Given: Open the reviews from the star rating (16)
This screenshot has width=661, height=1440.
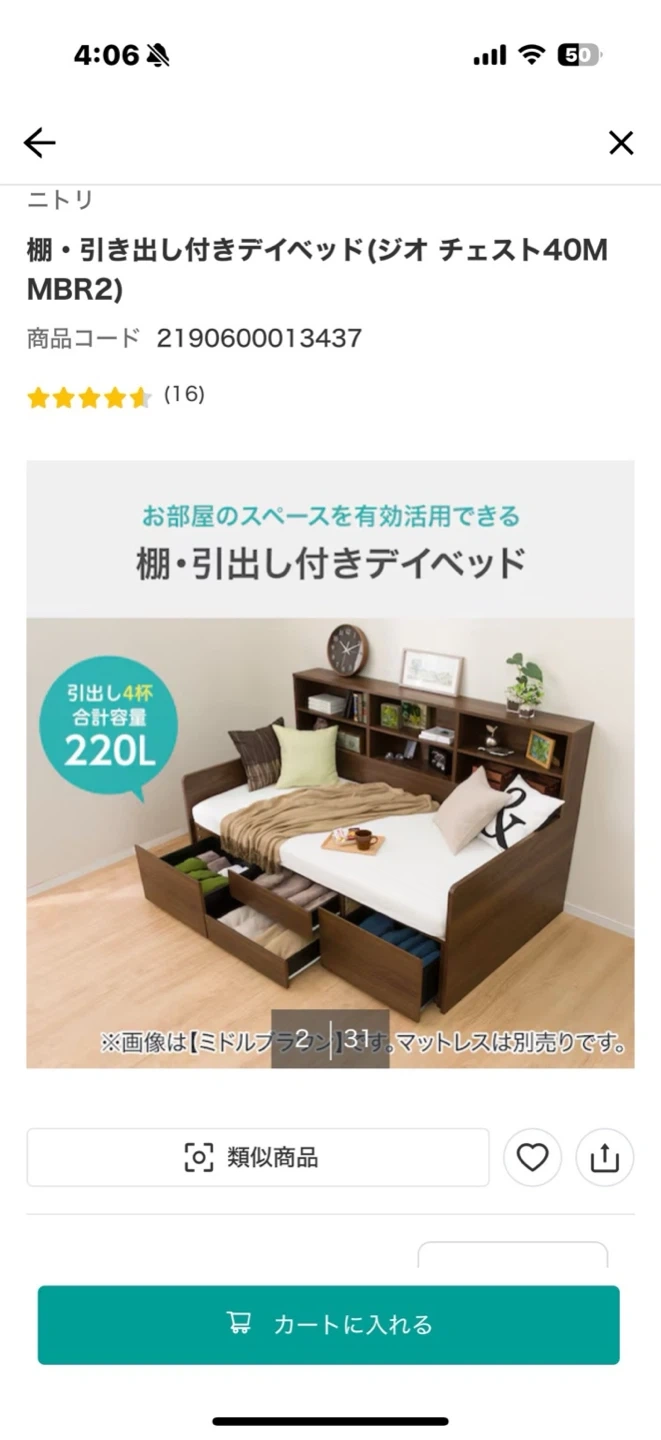Looking at the screenshot, I should [x=115, y=396].
